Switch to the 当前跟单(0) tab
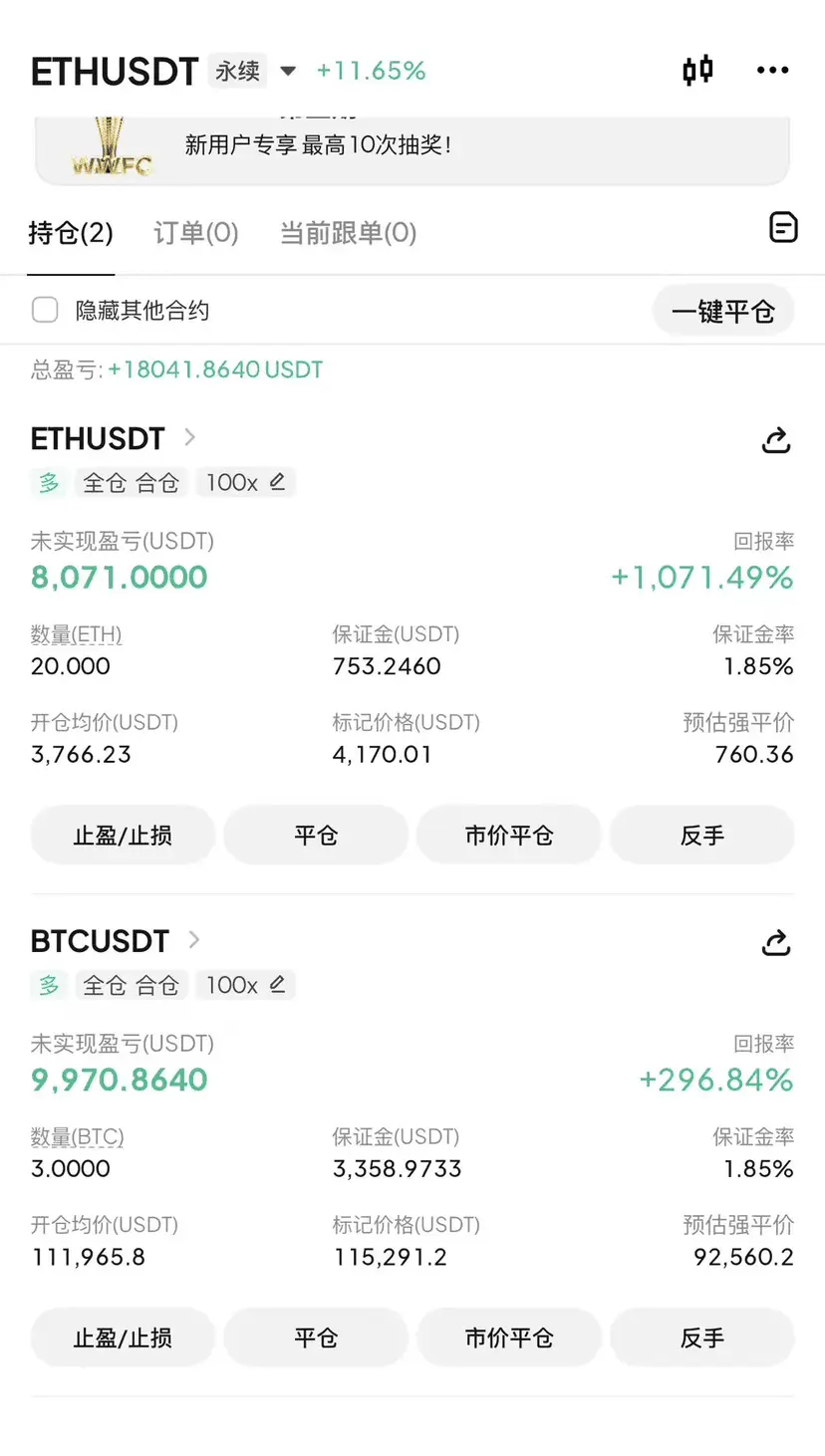This screenshot has height=1456, width=825. click(348, 233)
